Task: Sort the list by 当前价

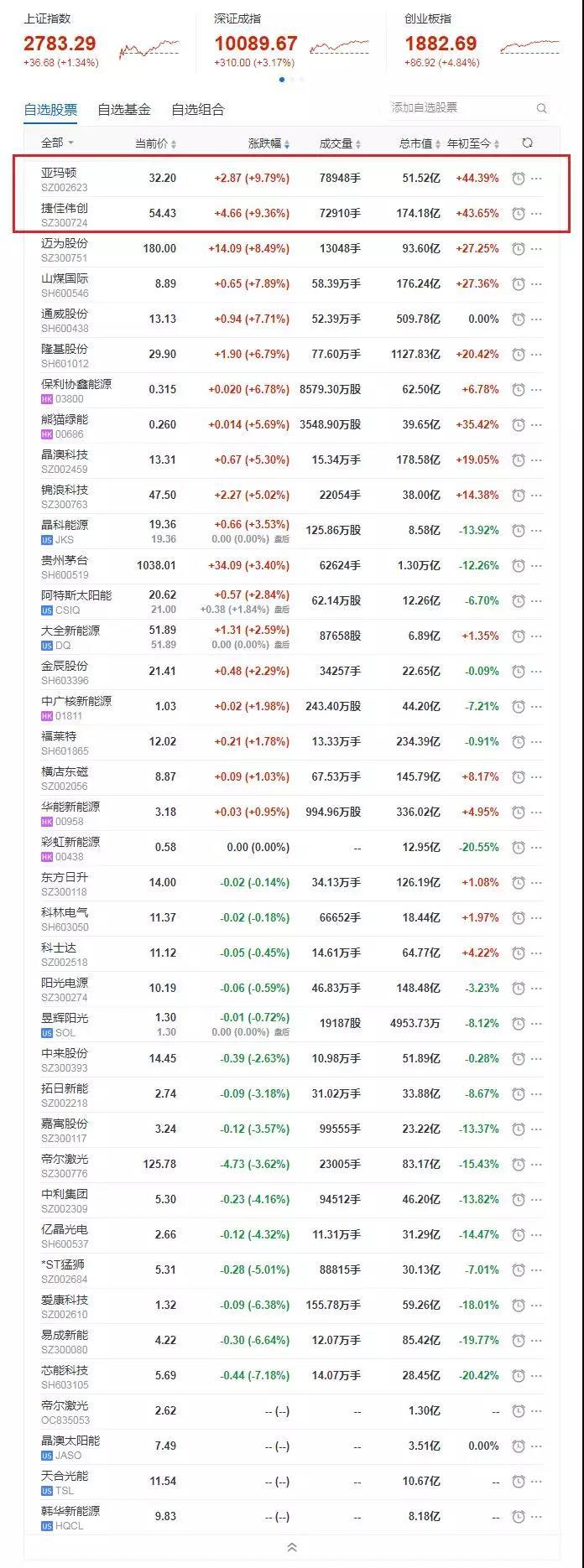Action: pos(156,144)
